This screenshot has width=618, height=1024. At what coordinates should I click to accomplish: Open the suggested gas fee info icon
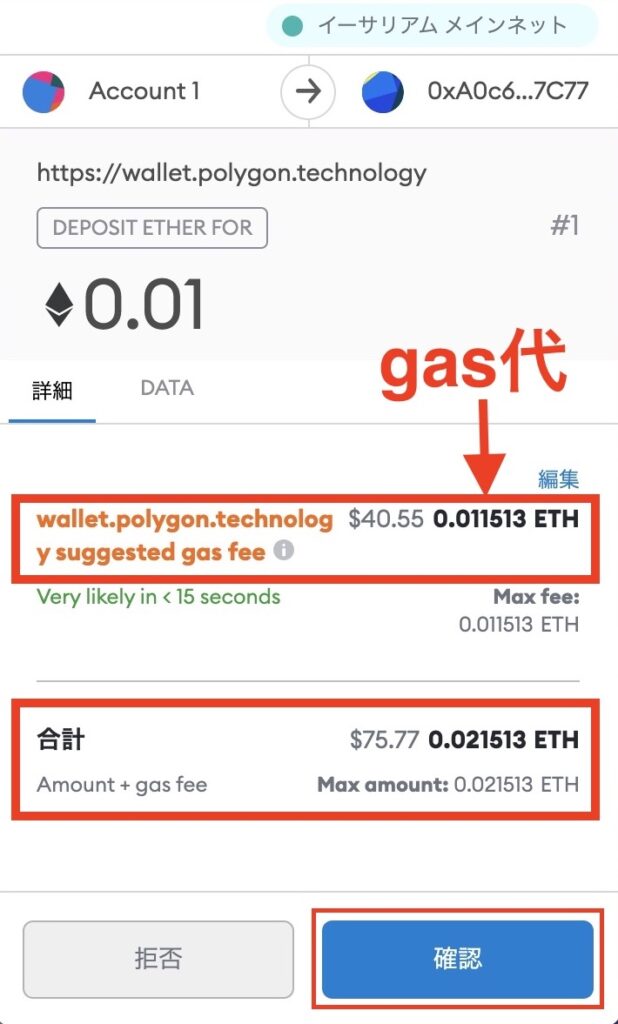point(284,551)
